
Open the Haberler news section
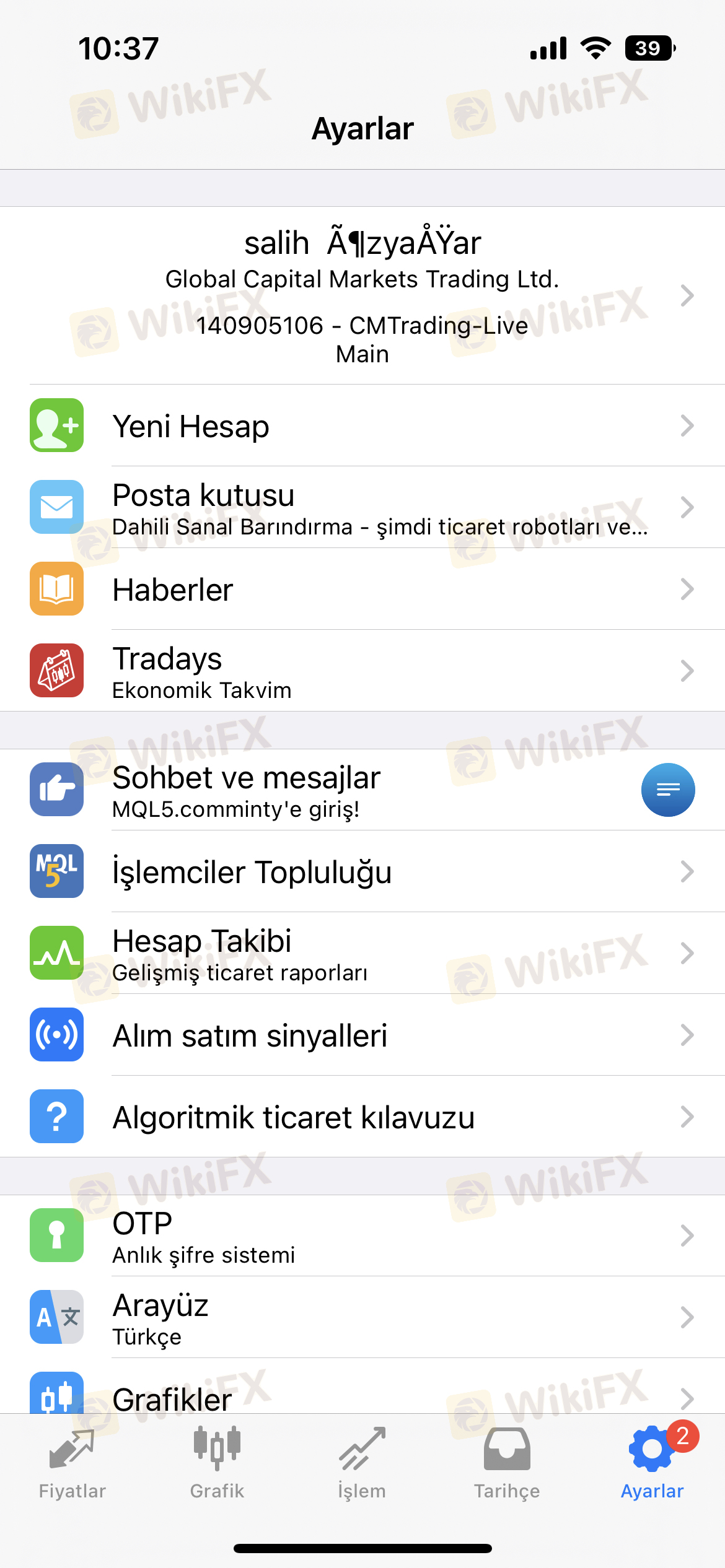362,589
